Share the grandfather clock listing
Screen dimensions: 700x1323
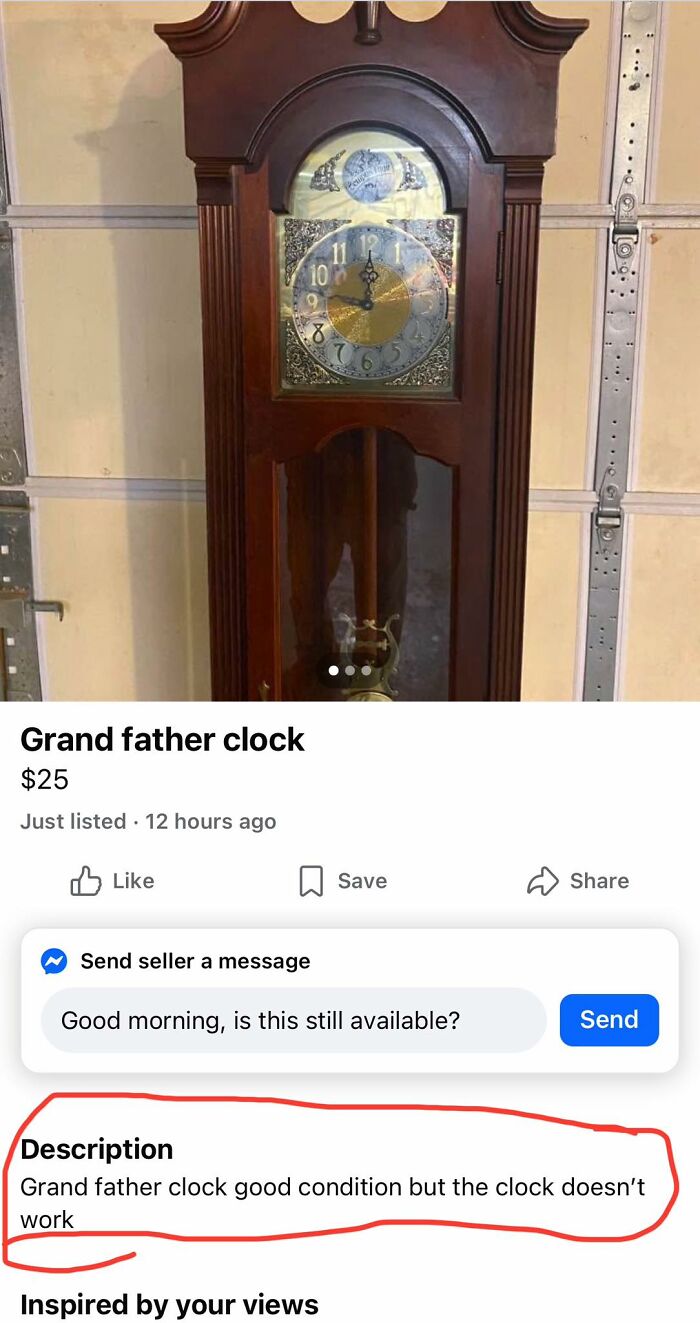pyautogui.click(x=578, y=881)
